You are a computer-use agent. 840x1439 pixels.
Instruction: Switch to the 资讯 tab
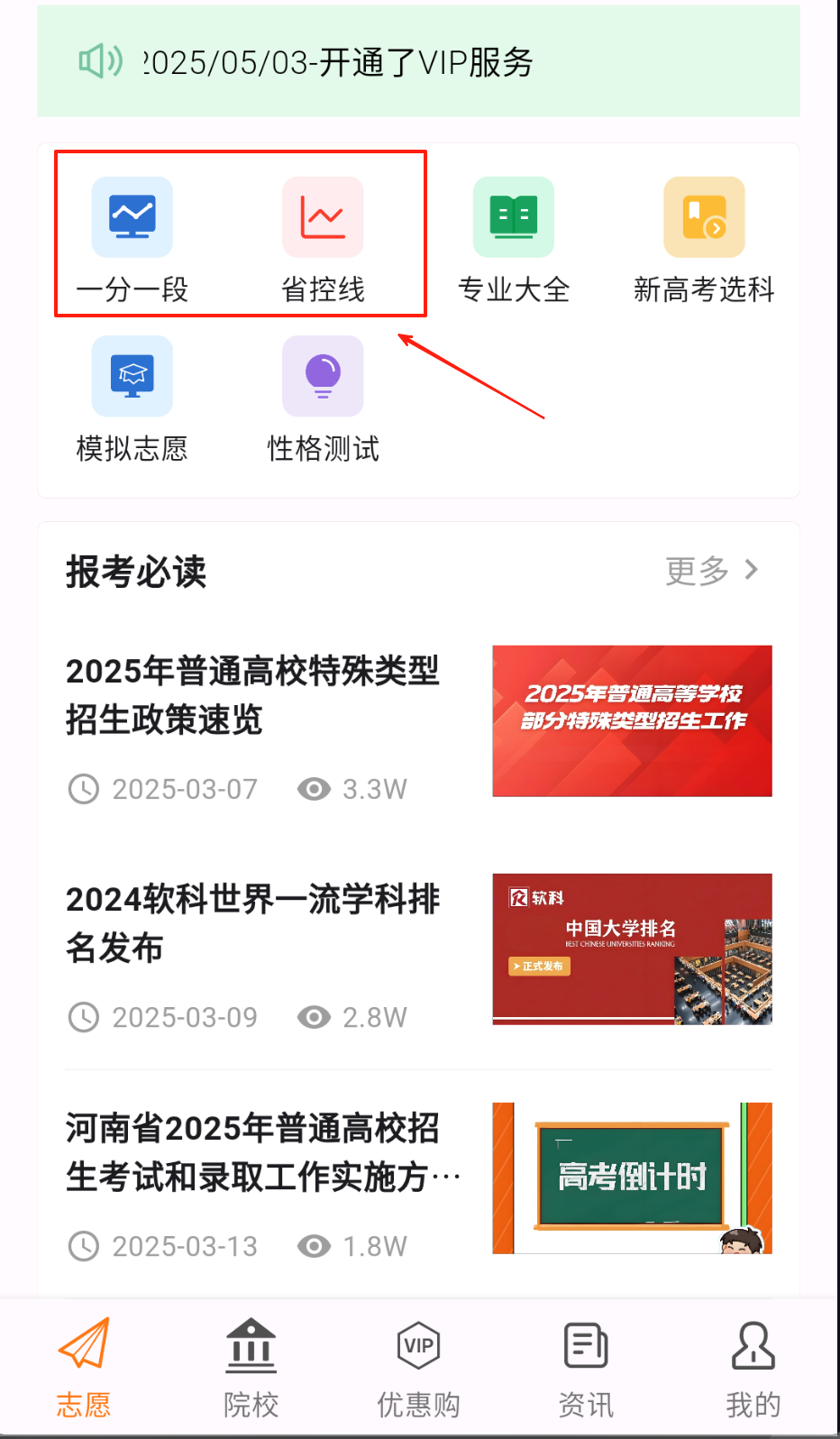point(586,1368)
